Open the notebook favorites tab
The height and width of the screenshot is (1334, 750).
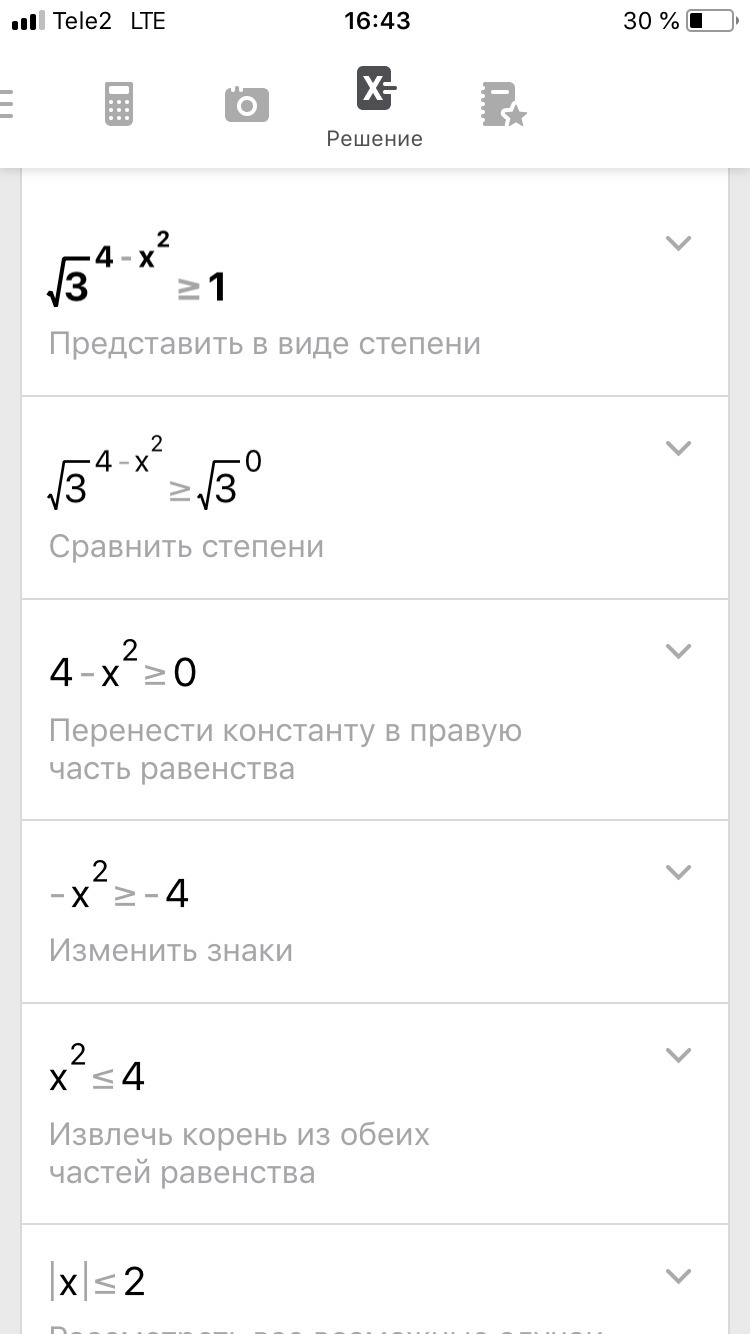click(x=502, y=104)
